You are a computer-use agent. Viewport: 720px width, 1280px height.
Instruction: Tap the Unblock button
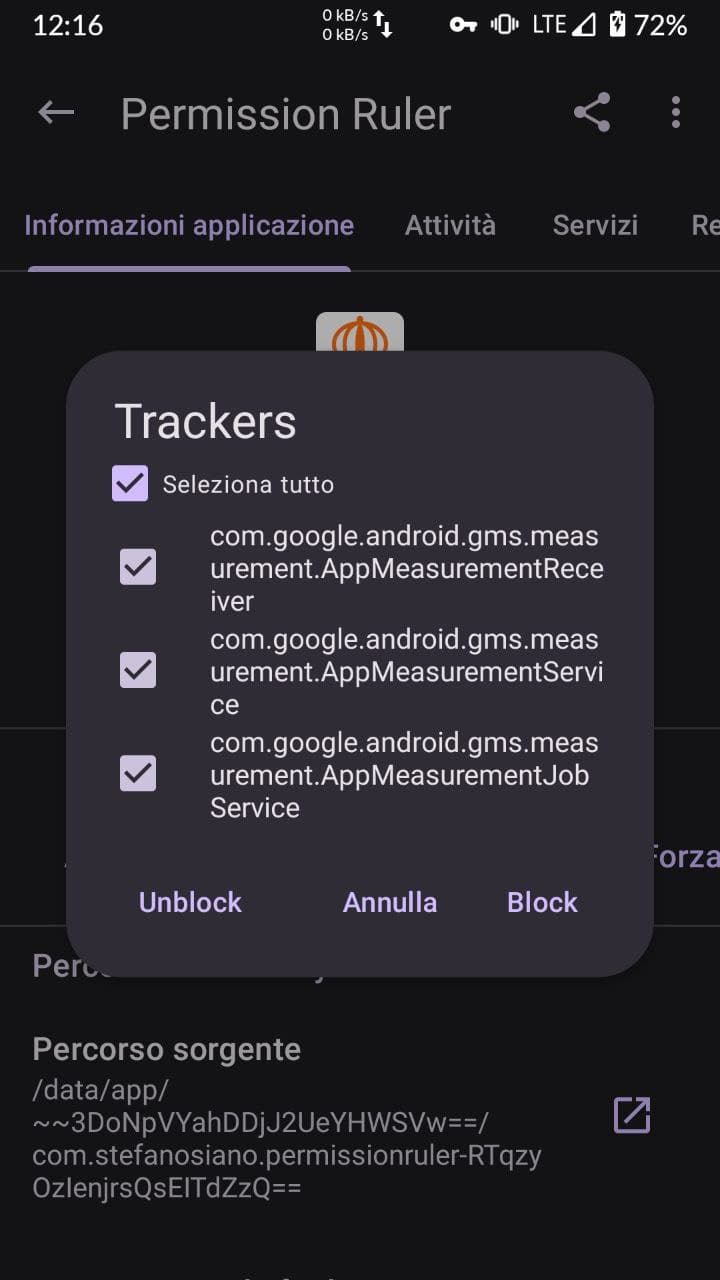(x=190, y=902)
